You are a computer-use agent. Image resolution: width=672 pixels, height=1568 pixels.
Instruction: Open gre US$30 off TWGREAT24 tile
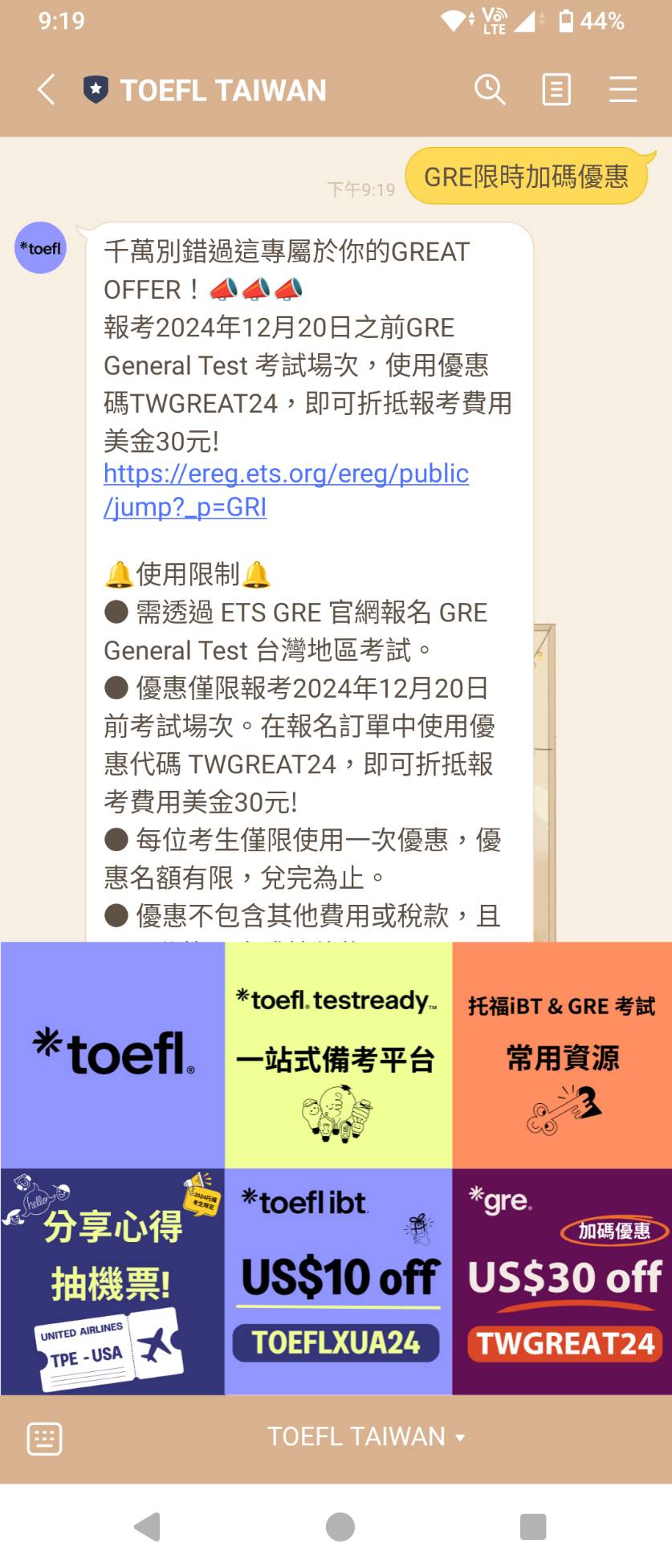click(562, 1281)
